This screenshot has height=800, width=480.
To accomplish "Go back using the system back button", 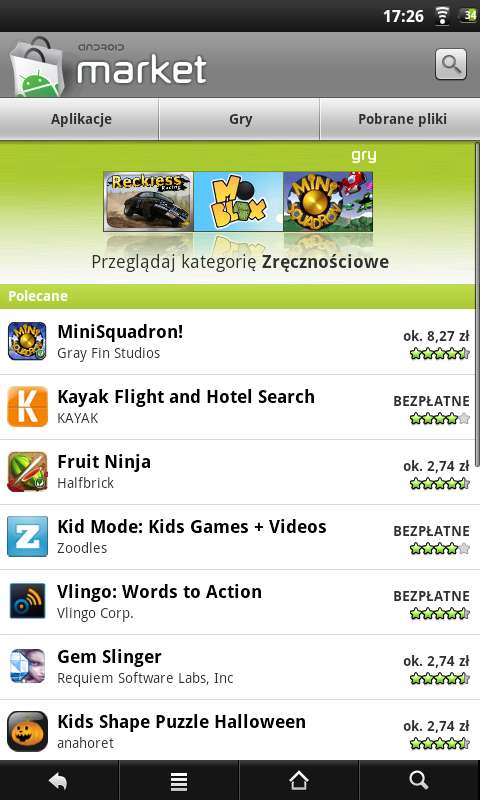I will coord(59,780).
